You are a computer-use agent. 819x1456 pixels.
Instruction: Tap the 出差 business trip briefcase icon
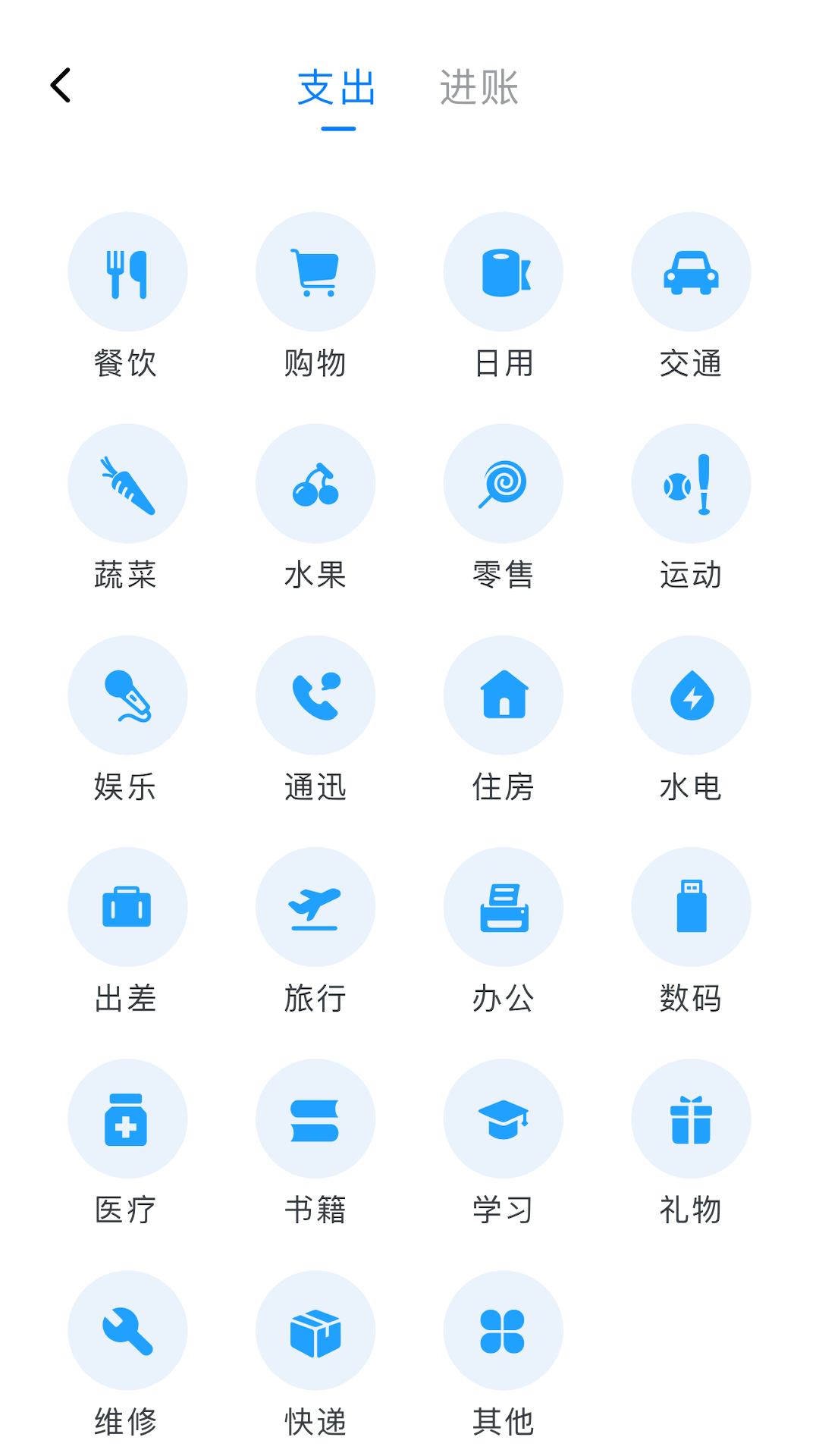click(127, 907)
